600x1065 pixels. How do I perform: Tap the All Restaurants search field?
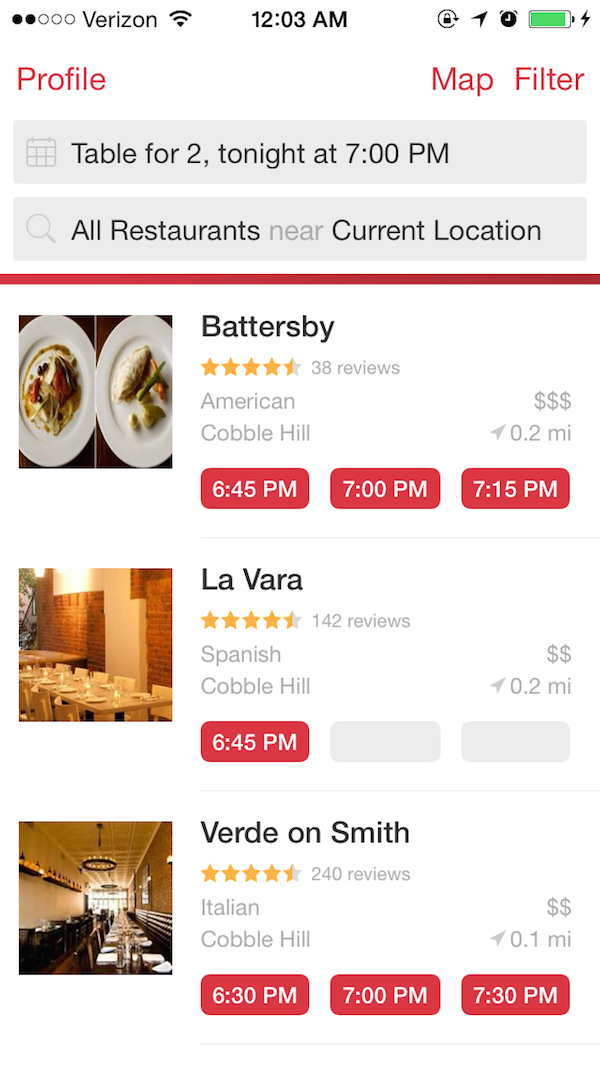click(x=299, y=230)
